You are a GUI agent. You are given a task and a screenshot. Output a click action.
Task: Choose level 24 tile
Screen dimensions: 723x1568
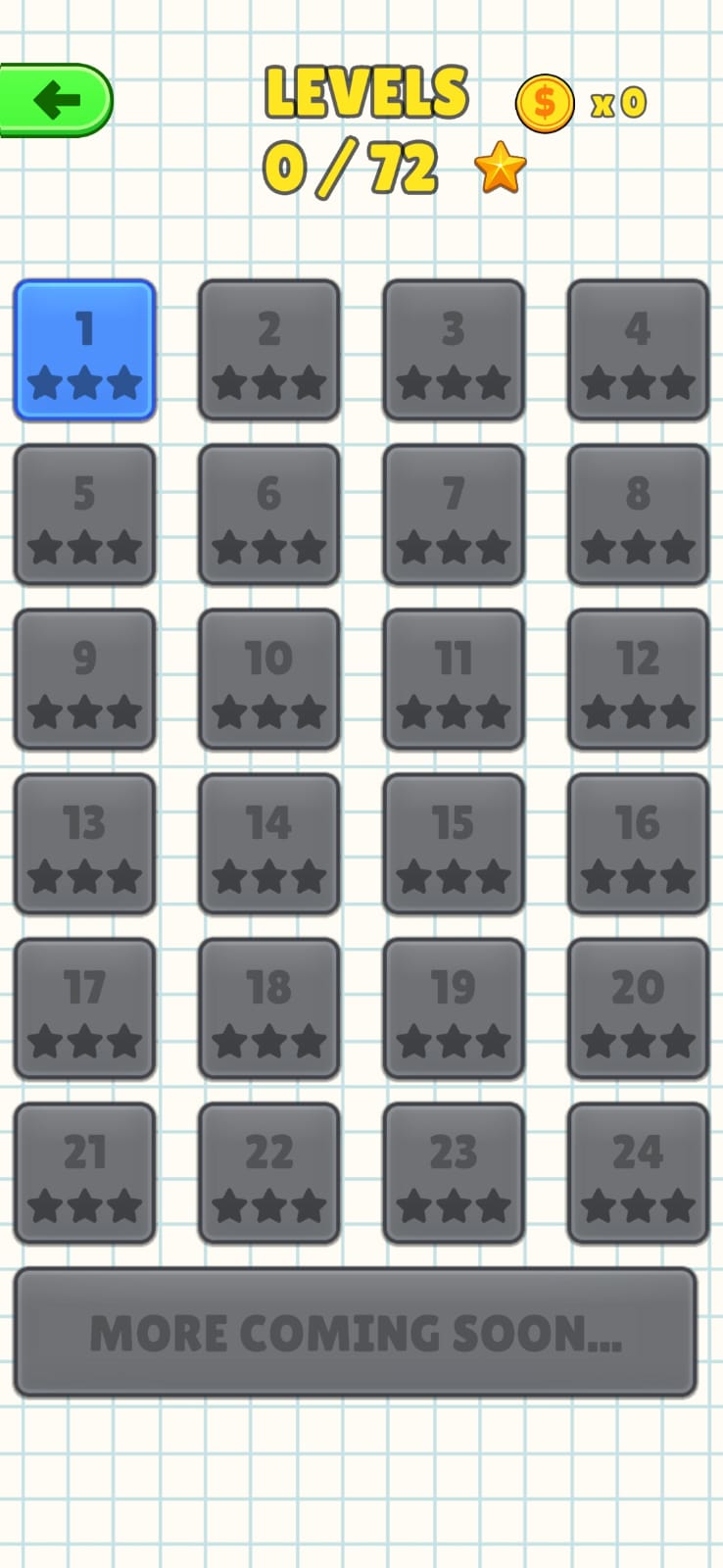[x=638, y=1174]
